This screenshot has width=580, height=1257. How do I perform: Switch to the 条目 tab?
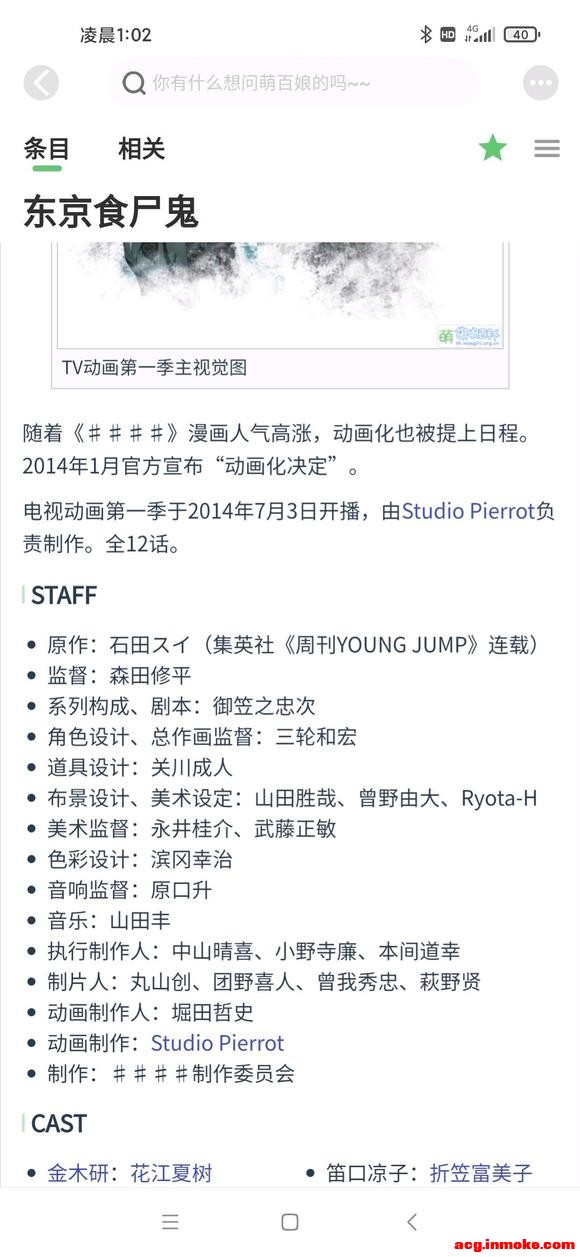point(46,149)
